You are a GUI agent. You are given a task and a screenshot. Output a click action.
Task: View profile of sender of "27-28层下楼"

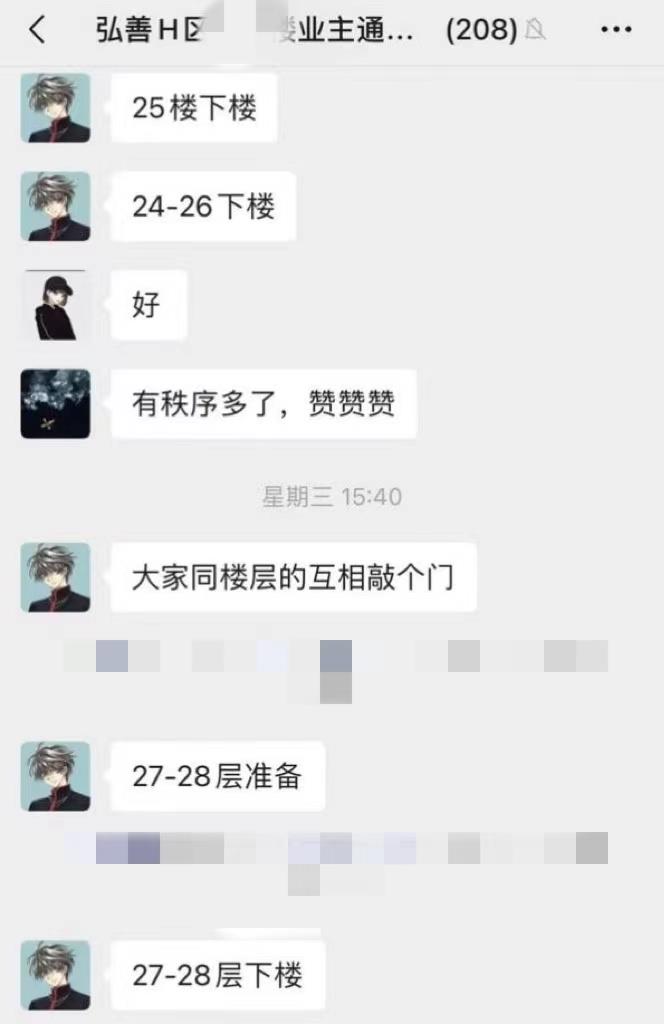(56, 974)
